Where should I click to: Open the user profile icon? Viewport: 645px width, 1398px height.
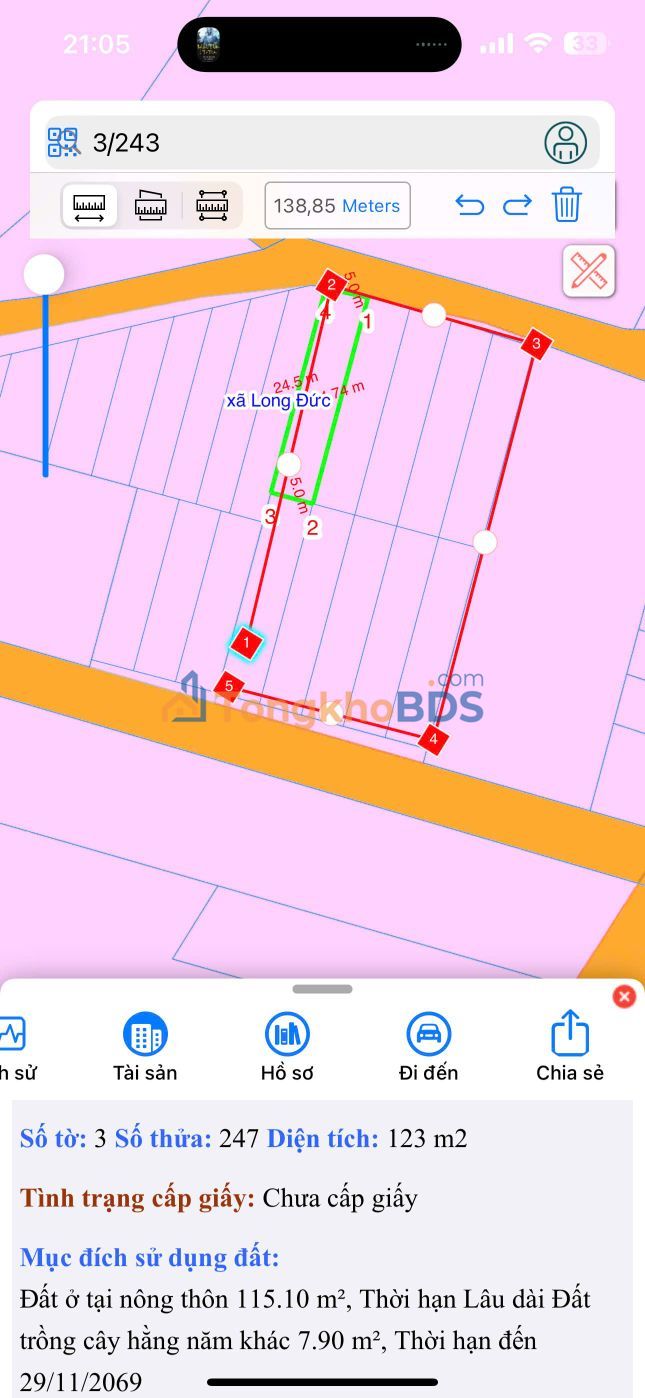click(x=565, y=143)
